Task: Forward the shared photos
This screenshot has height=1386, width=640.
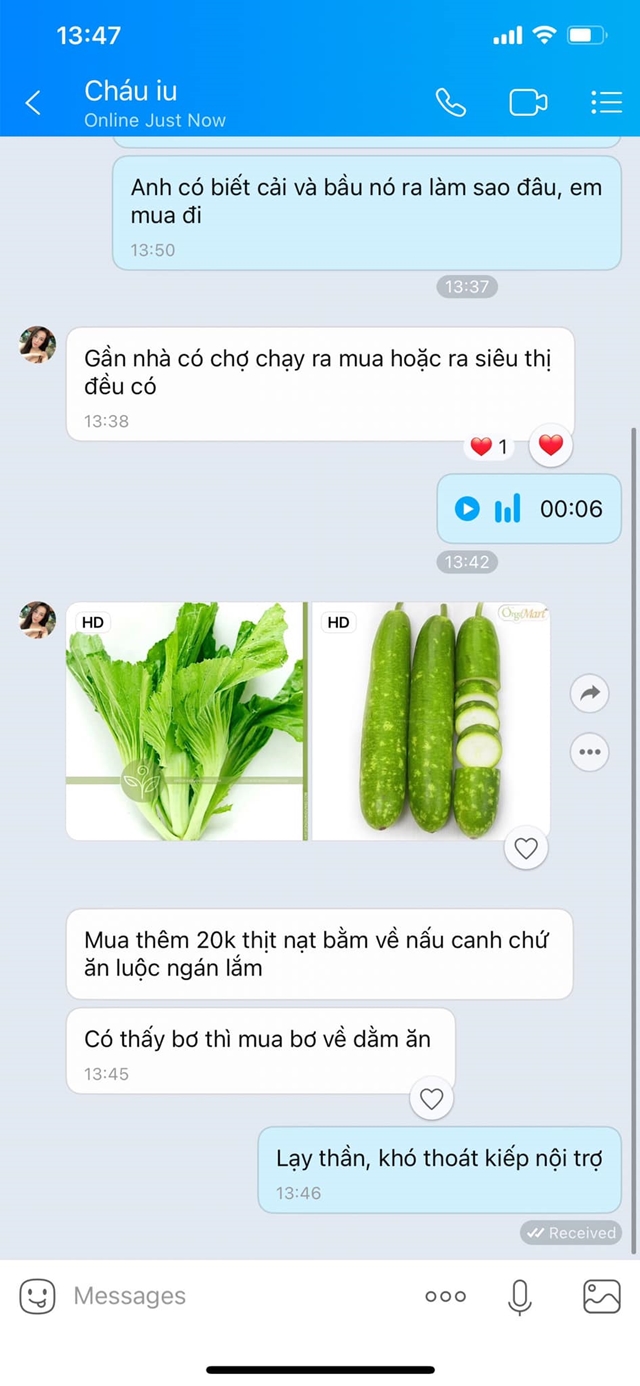Action: (x=589, y=692)
